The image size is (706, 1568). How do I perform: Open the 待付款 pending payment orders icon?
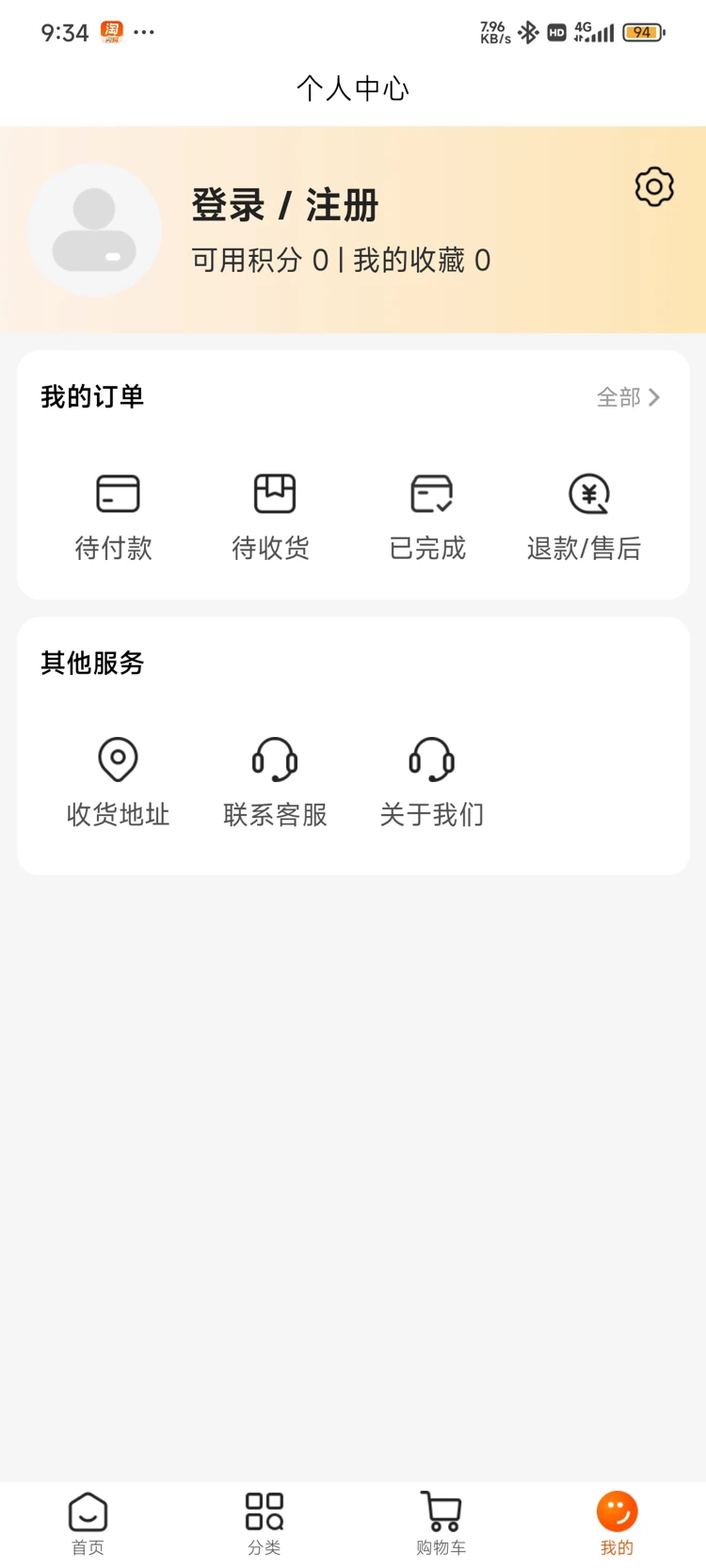(115, 512)
